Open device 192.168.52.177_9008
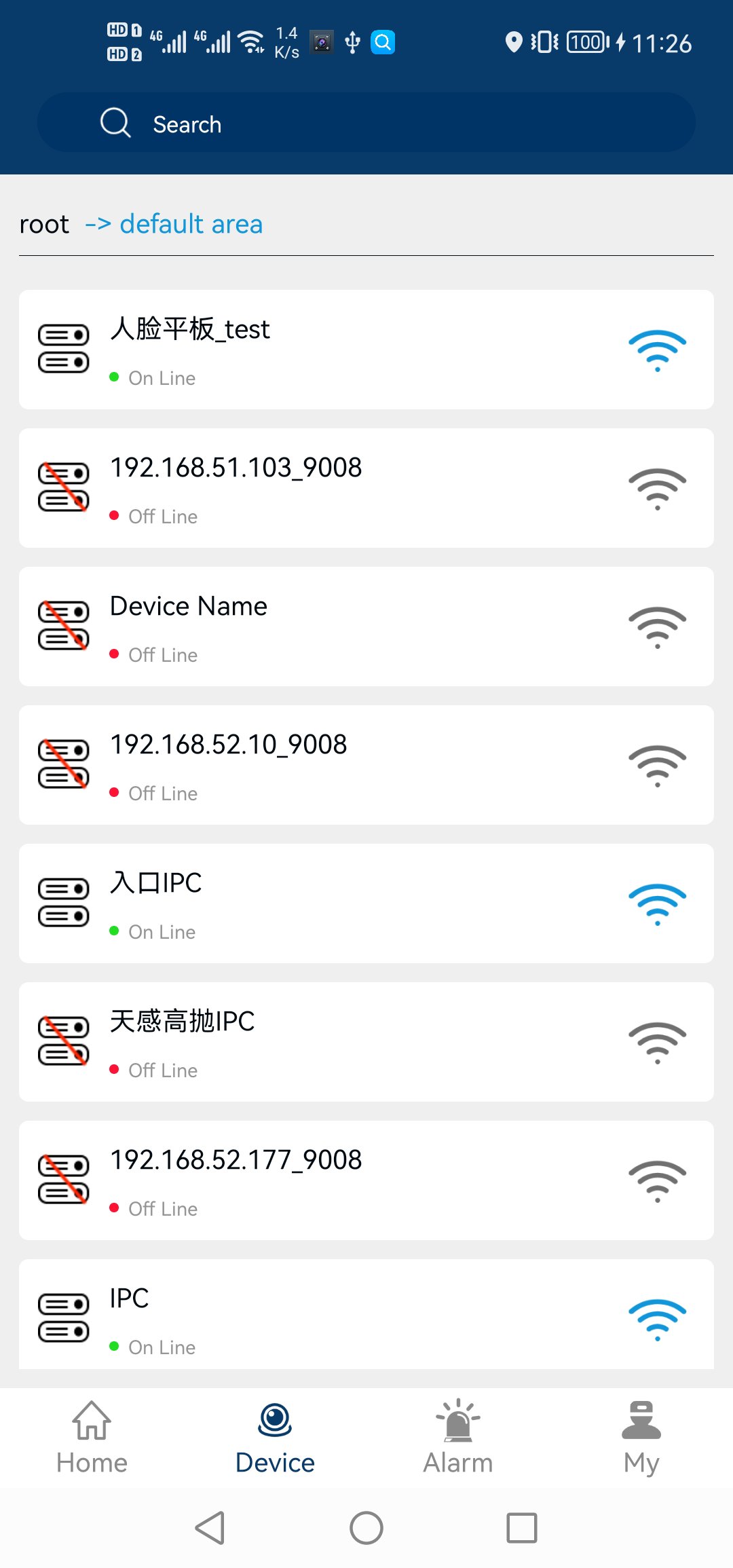This screenshot has height=1568, width=733. tap(366, 1180)
